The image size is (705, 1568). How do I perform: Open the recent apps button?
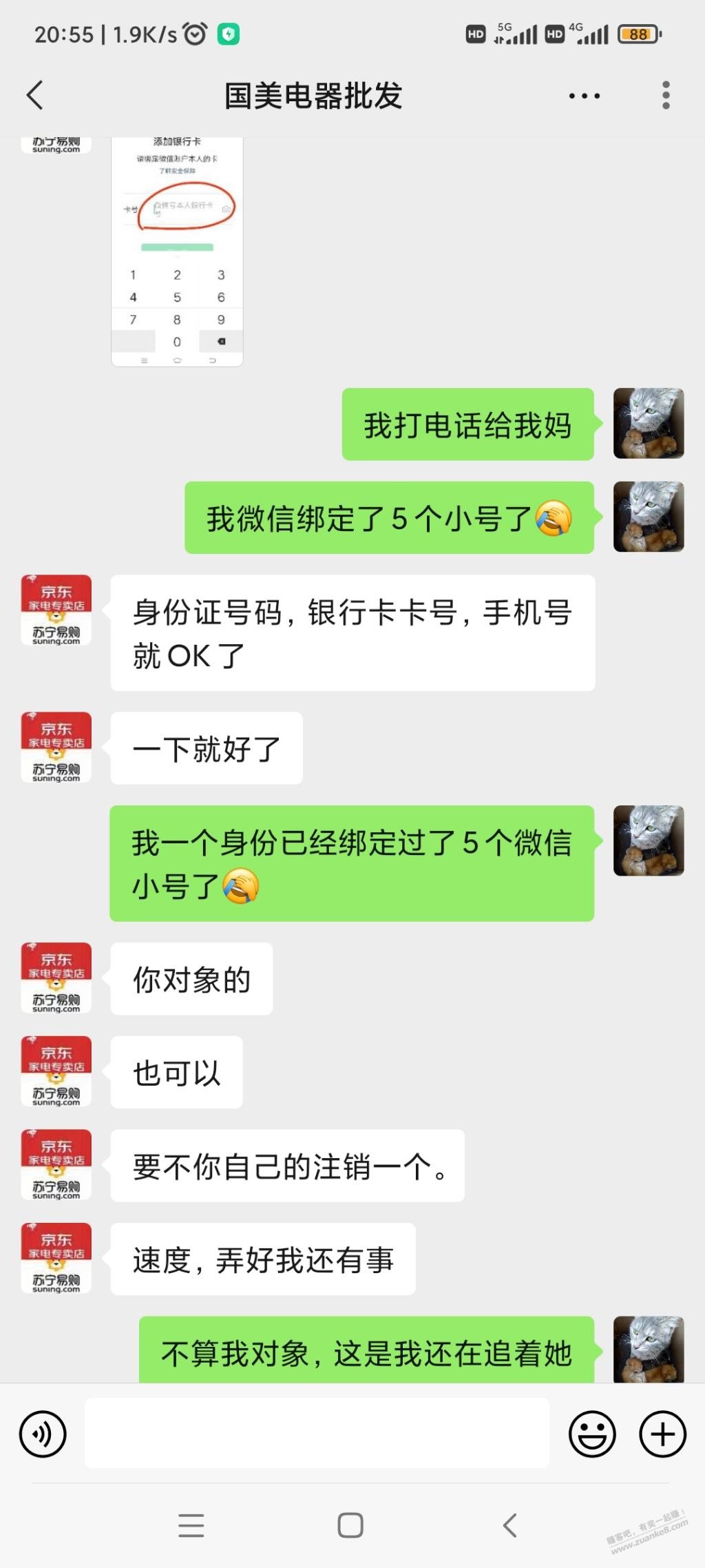191,1525
